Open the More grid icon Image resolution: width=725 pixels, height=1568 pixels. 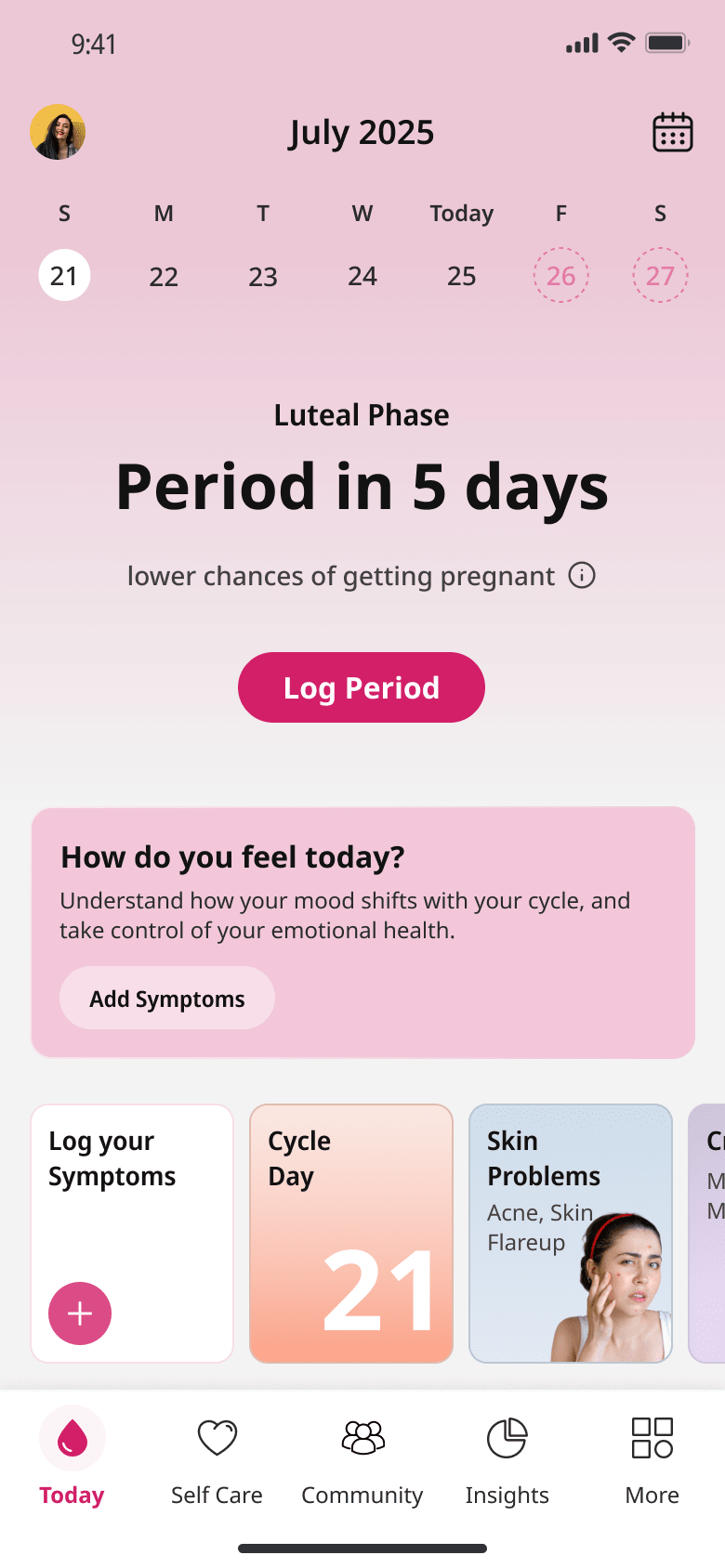coord(652,1436)
